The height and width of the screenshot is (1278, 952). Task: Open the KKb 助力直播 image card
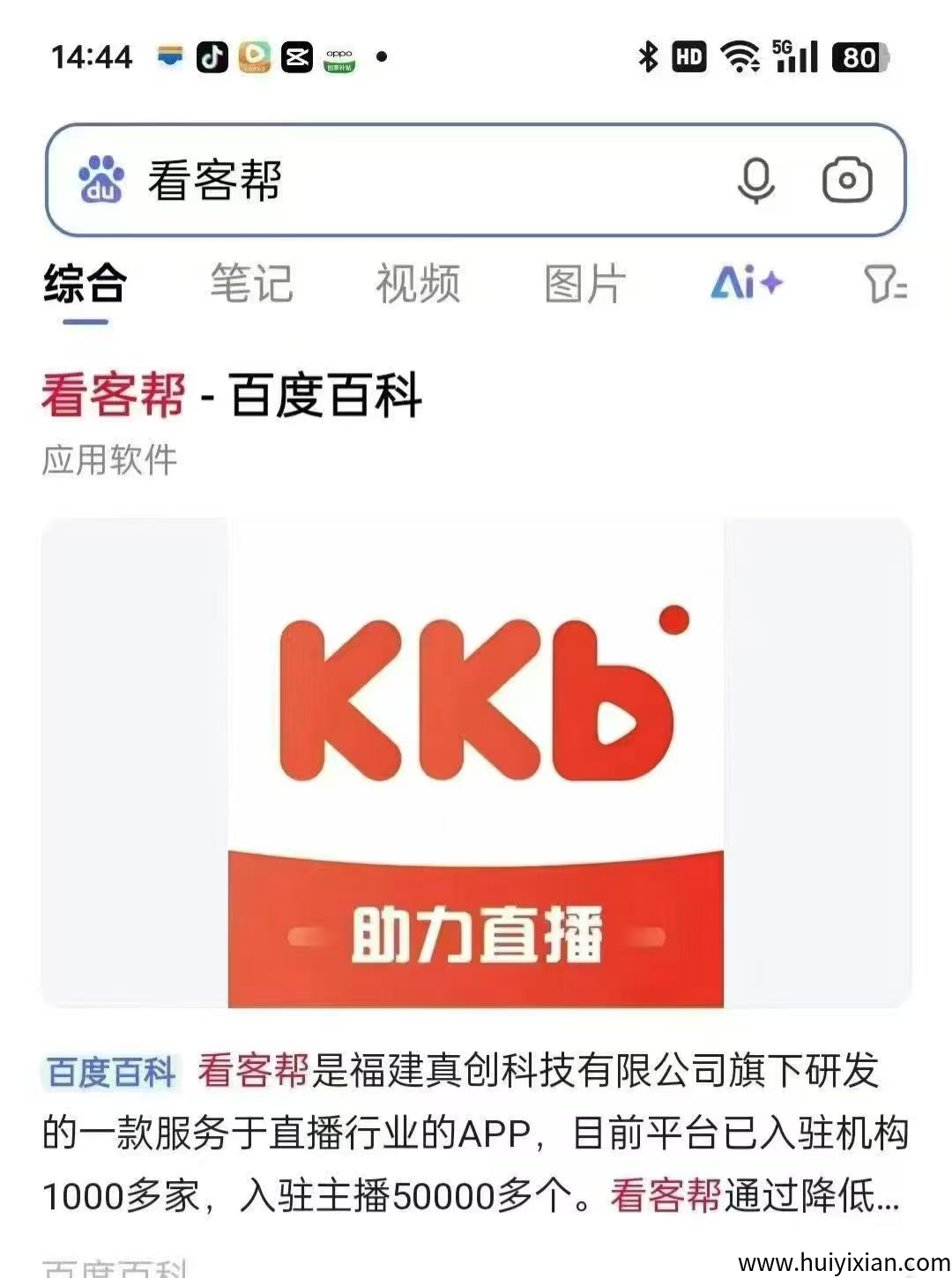click(476, 762)
